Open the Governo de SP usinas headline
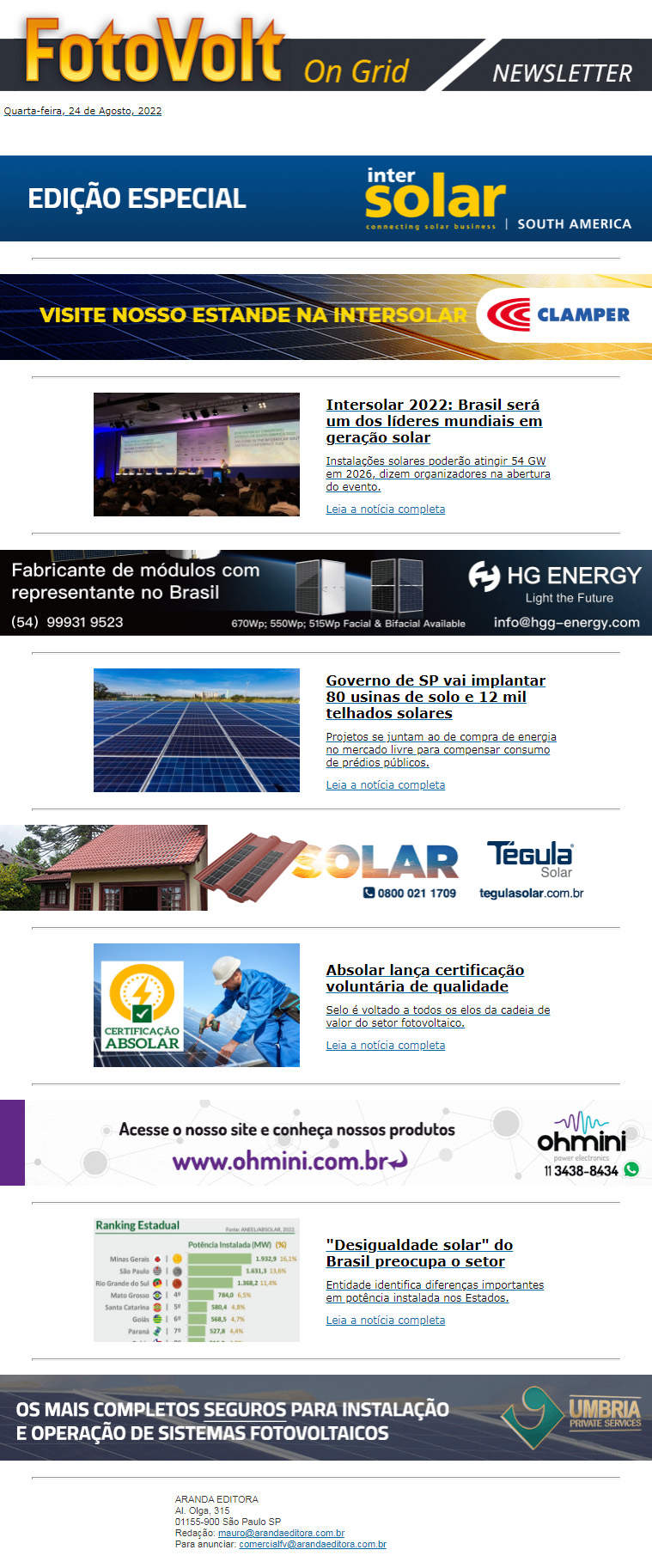 pos(435,697)
